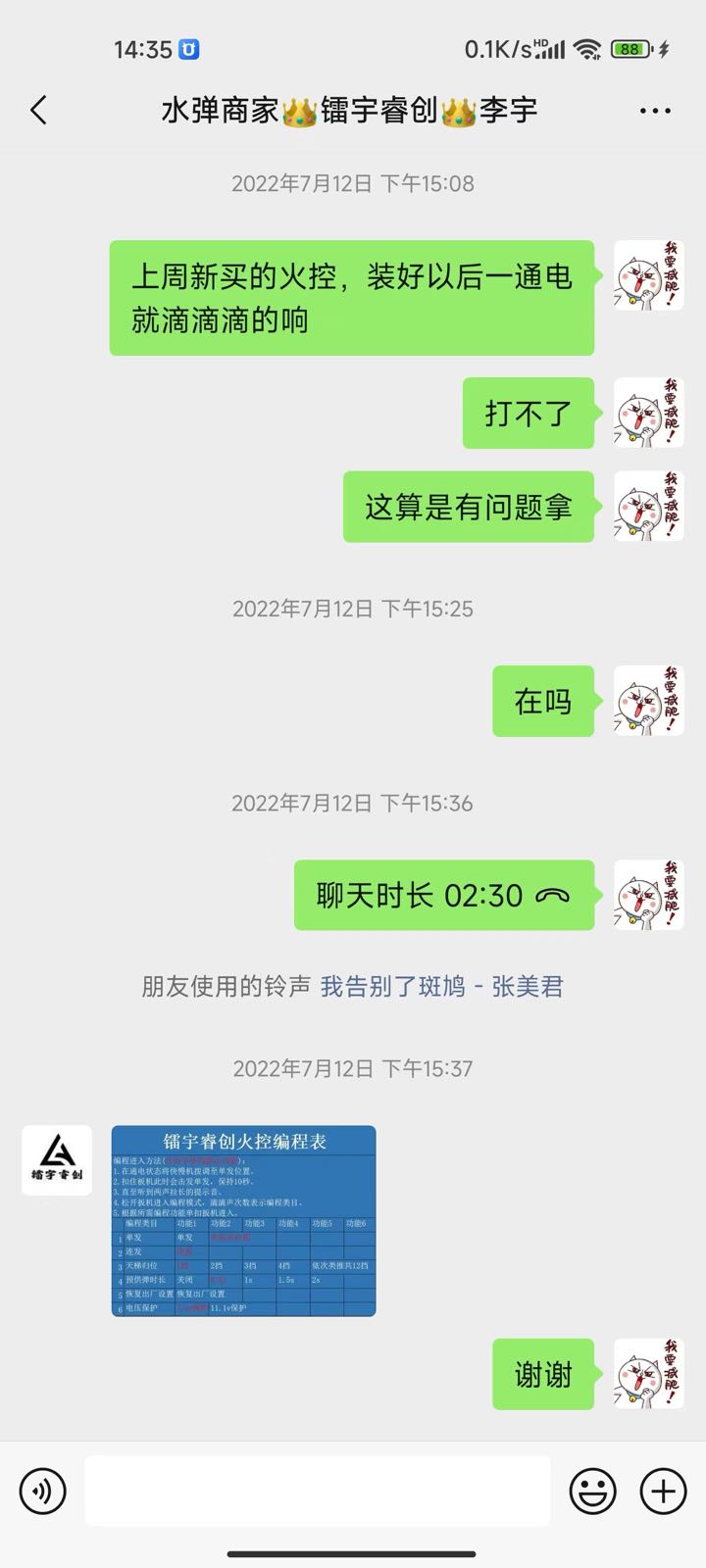This screenshot has width=706, height=1568.
Task: Open the ringtone link 我告别了斑鸠 - 张美君
Action: 442,986
